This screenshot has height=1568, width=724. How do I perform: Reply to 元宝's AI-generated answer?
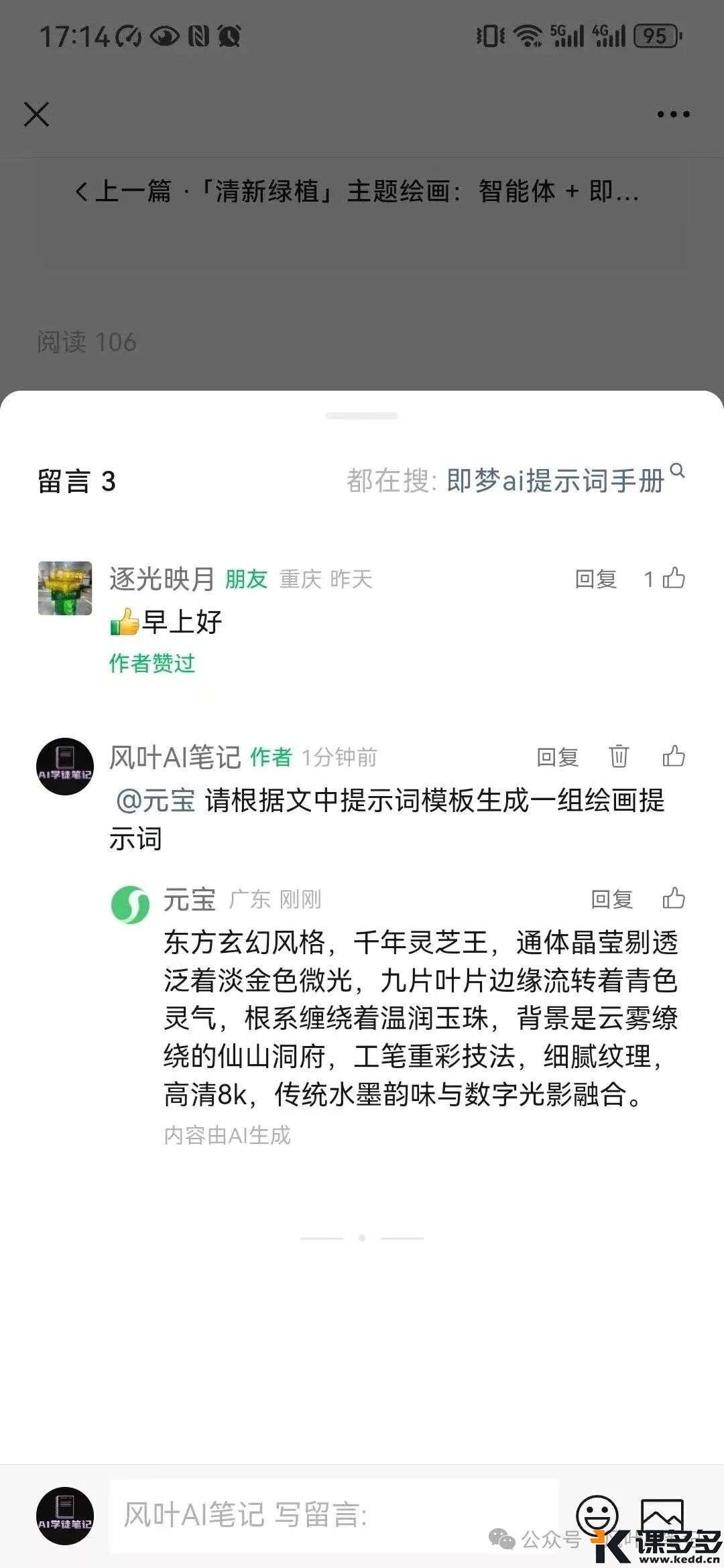pyautogui.click(x=611, y=899)
